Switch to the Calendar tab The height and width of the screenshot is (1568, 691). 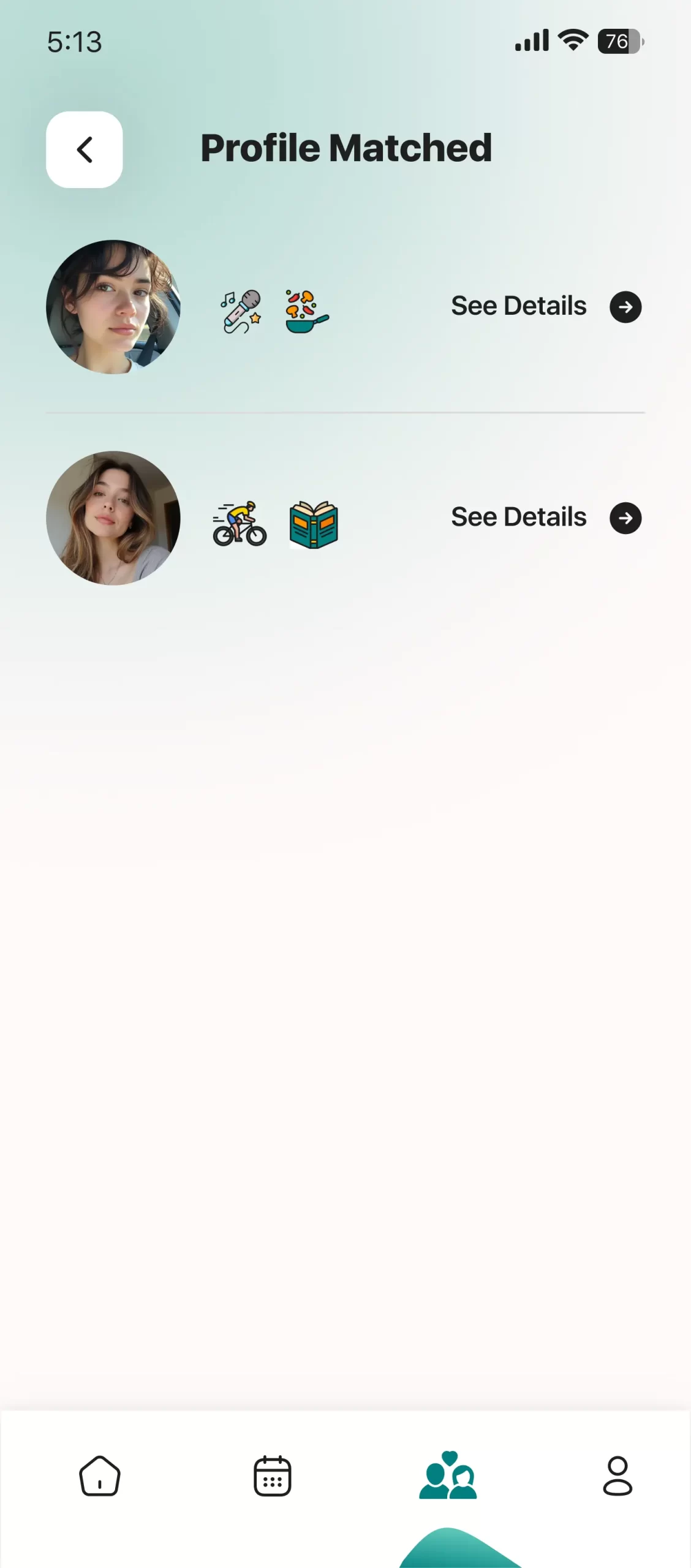coord(273,1476)
